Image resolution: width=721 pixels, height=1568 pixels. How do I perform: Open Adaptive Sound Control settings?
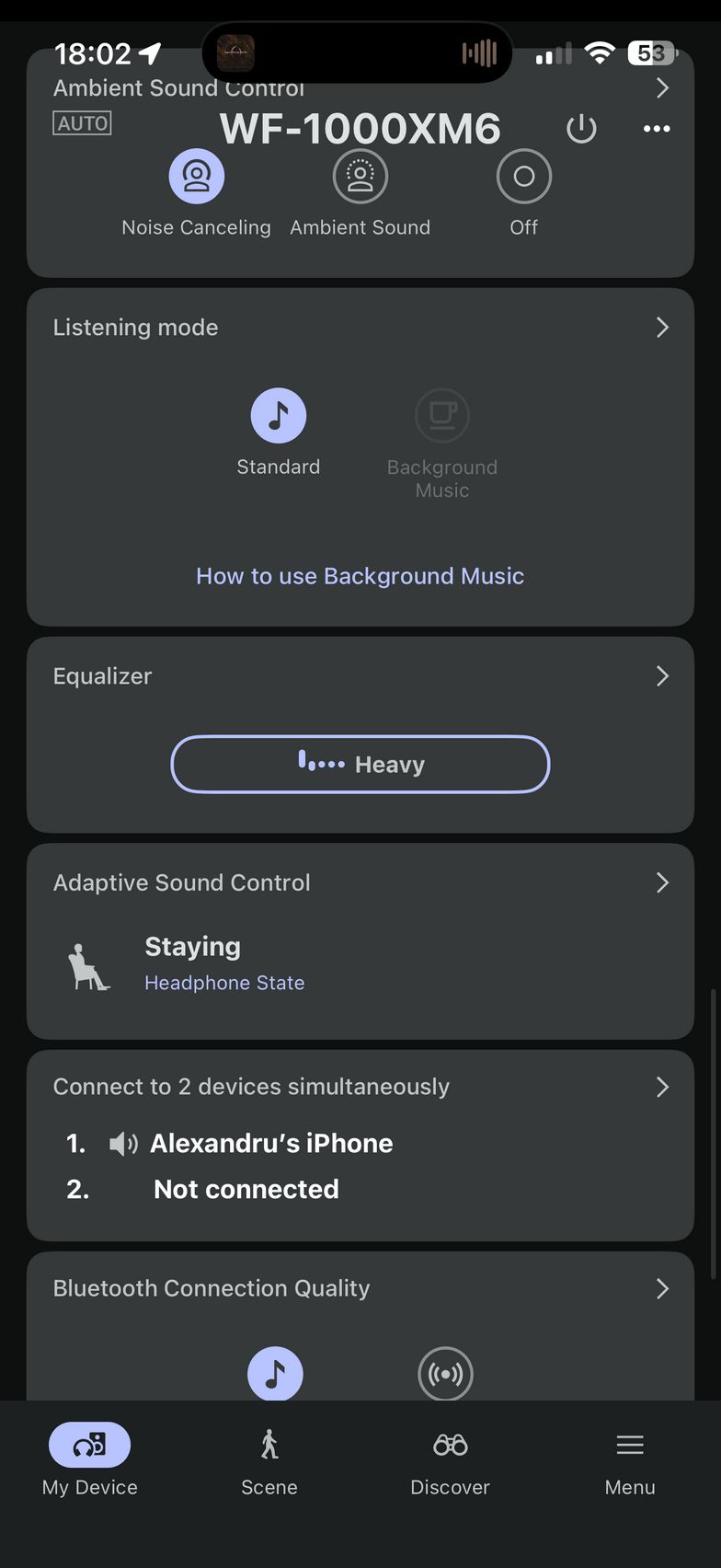click(x=661, y=882)
